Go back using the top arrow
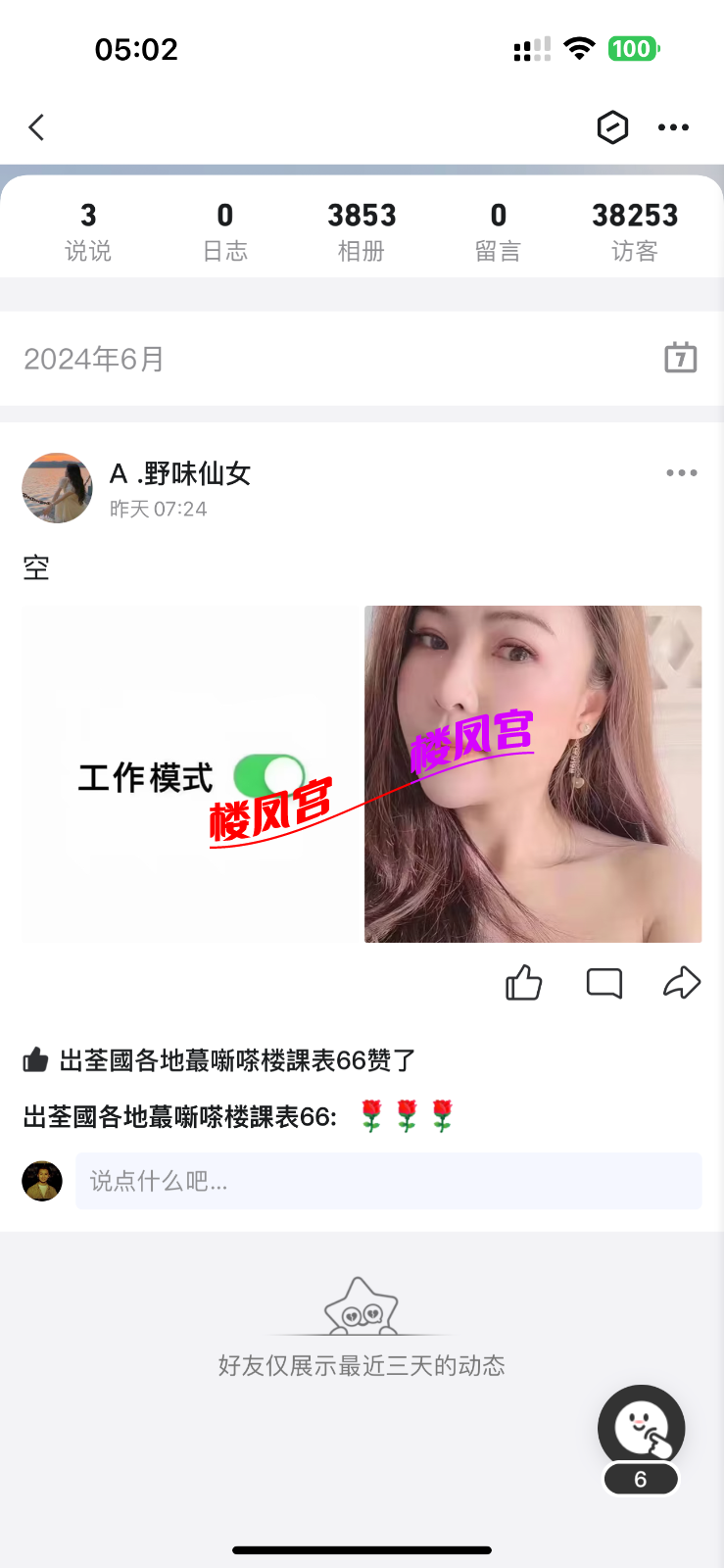The width and height of the screenshot is (724, 1568). [37, 127]
